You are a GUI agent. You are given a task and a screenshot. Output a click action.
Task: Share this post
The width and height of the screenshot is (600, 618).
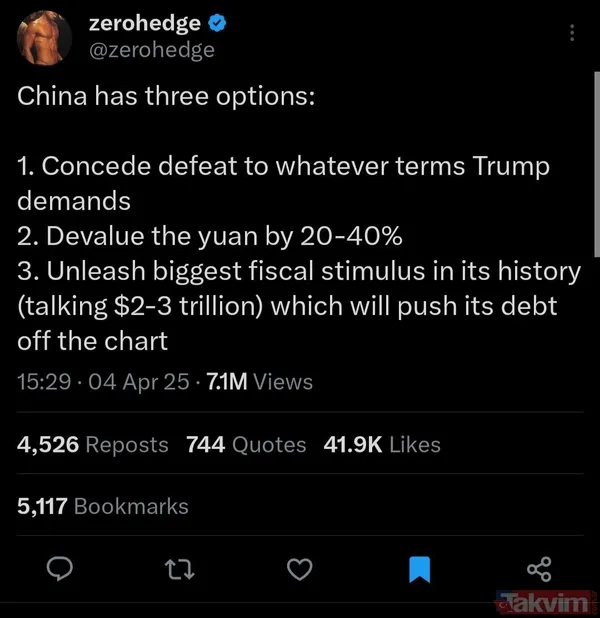coord(538,568)
